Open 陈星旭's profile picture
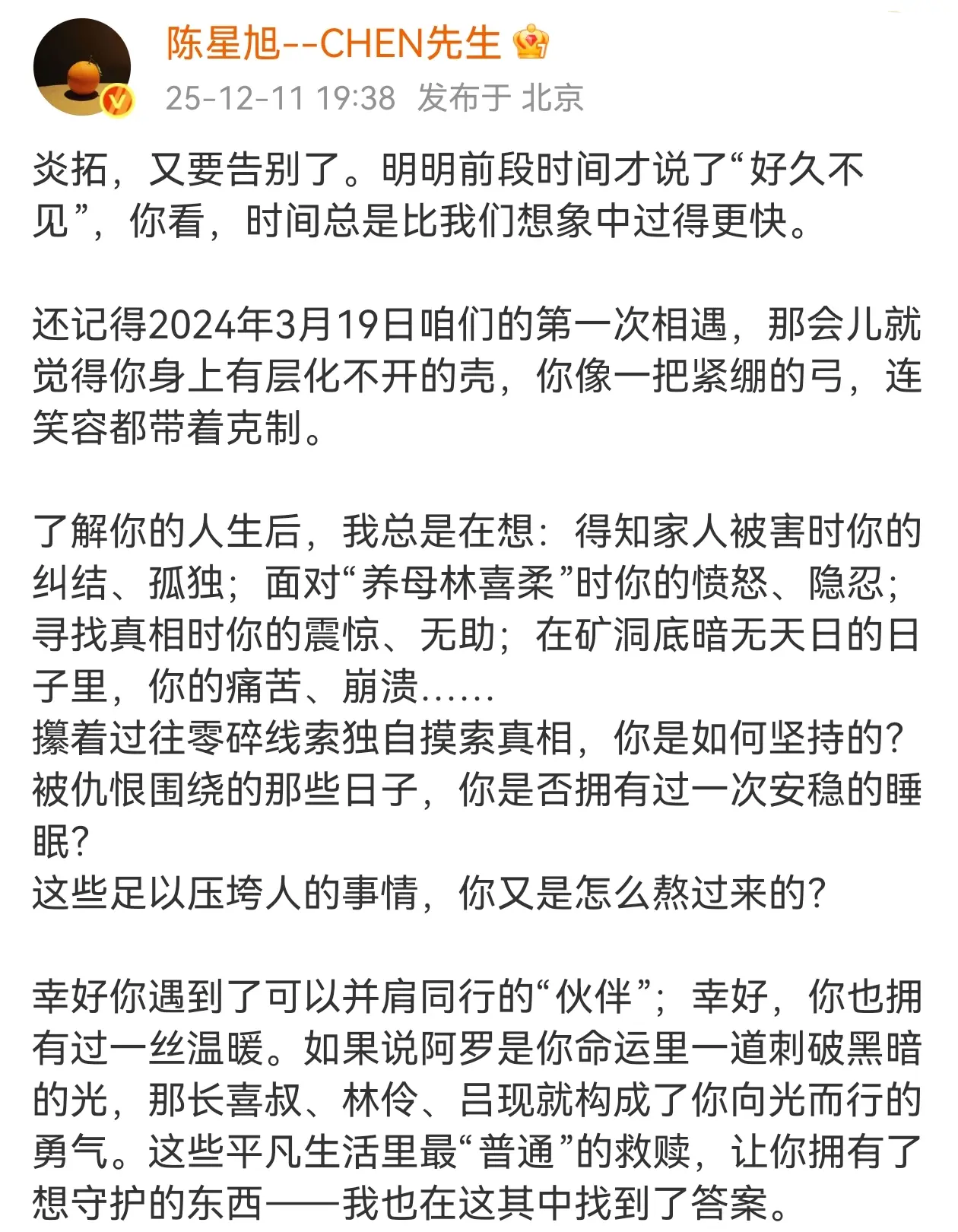 pyautogui.click(x=82, y=68)
